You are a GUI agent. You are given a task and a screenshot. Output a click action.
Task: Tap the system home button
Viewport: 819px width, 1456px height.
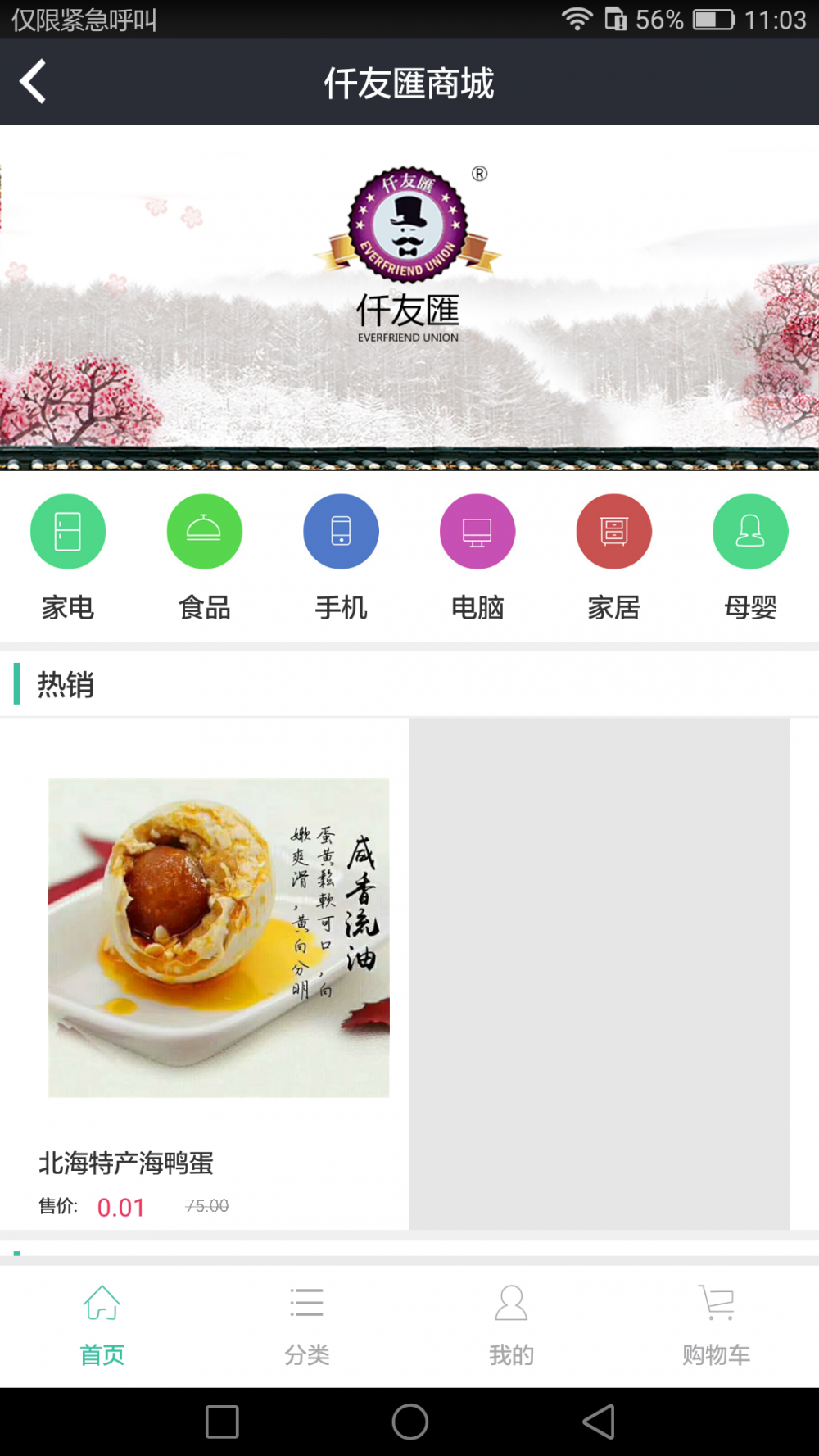[x=410, y=1422]
